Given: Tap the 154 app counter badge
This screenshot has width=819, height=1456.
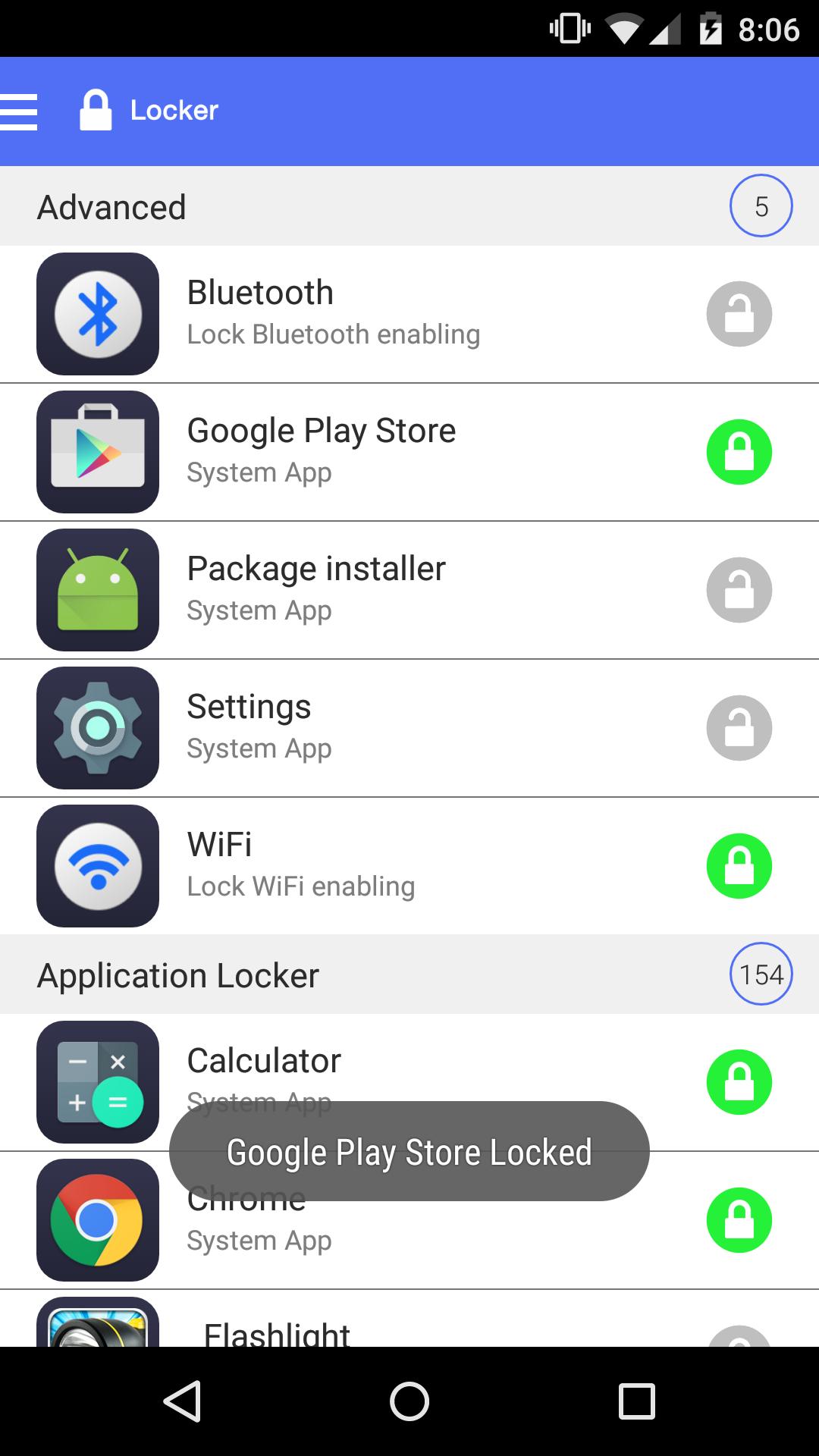Looking at the screenshot, I should point(761,974).
